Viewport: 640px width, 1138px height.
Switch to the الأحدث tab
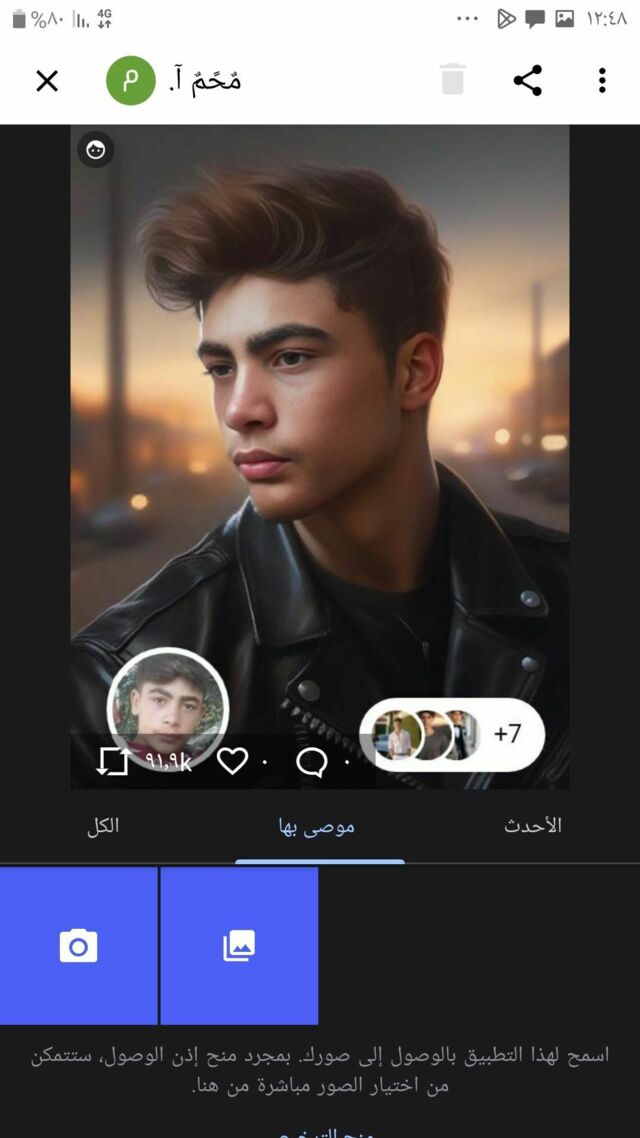[532, 826]
